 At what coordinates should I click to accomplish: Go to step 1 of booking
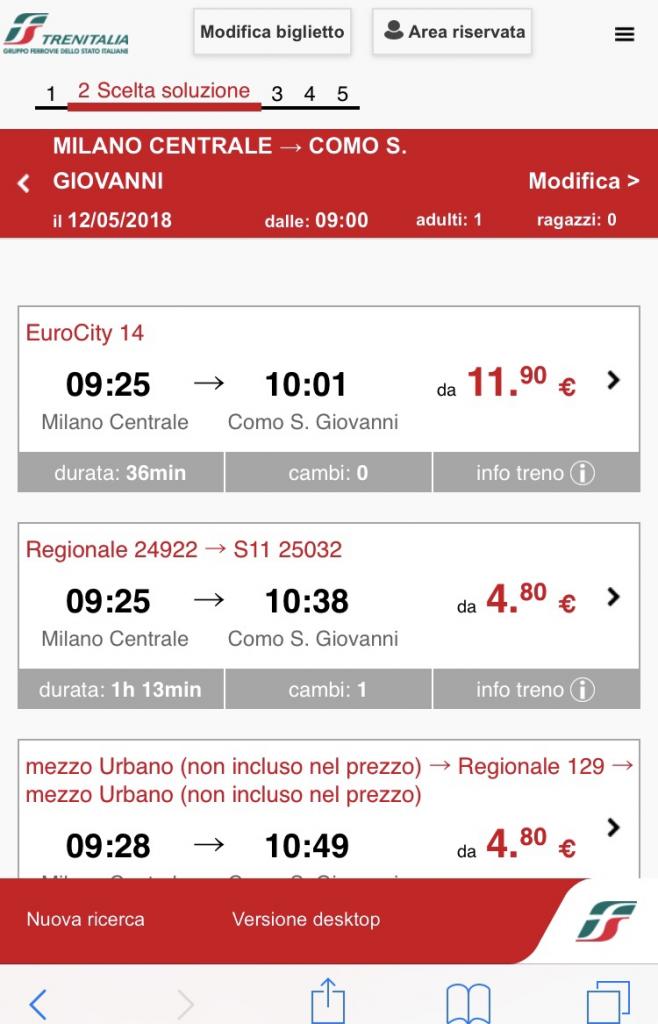pos(50,95)
